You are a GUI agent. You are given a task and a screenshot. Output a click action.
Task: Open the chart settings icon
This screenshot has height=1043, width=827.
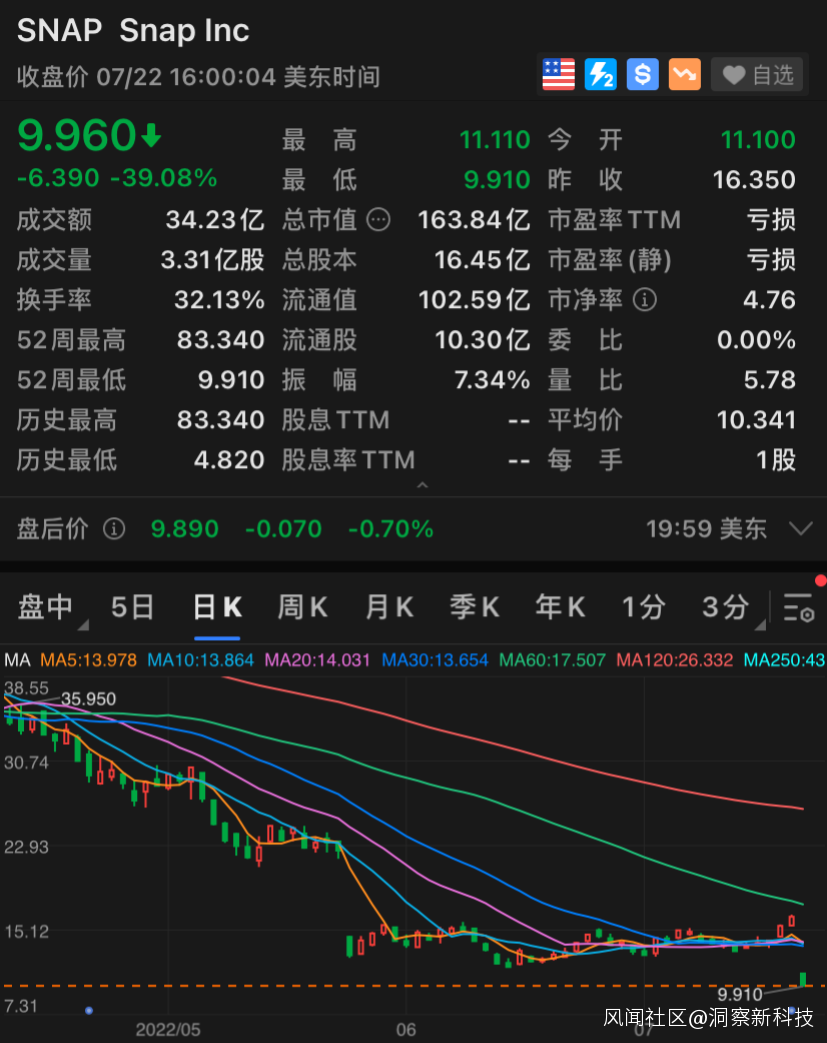point(799,607)
